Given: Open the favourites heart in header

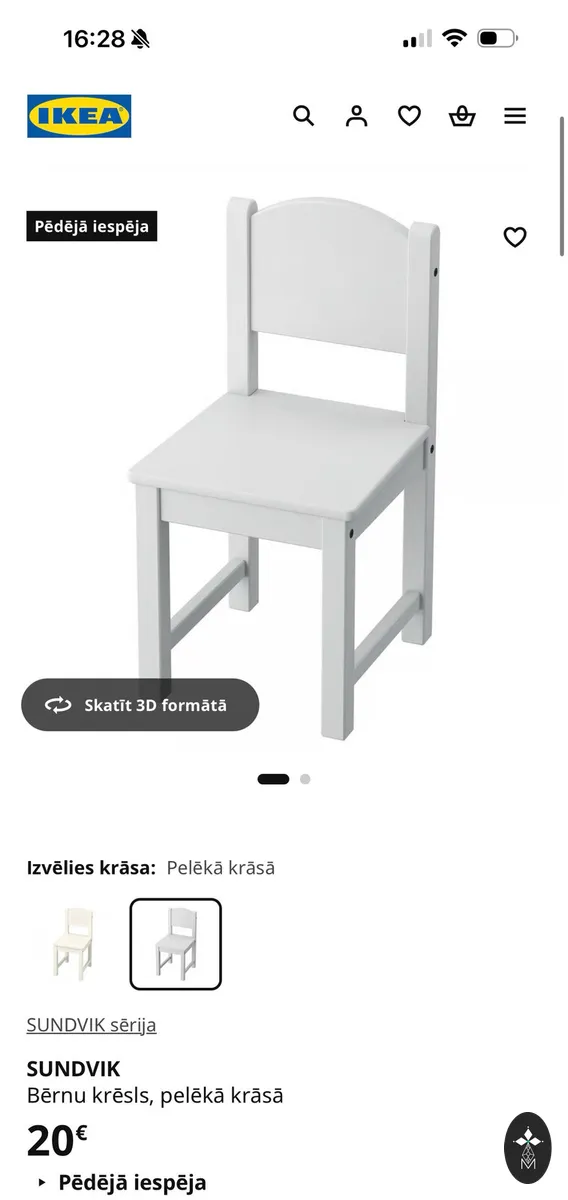Looking at the screenshot, I should pyautogui.click(x=410, y=116).
